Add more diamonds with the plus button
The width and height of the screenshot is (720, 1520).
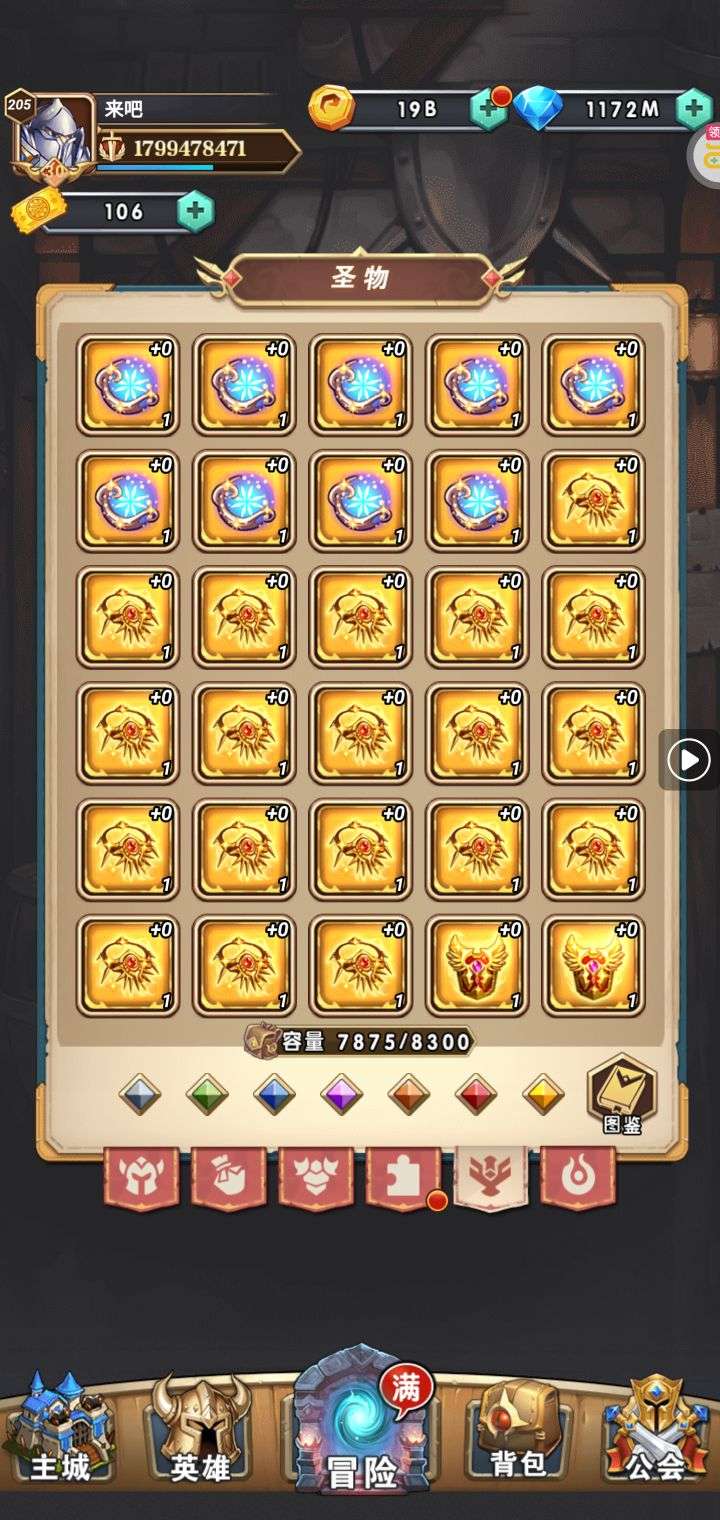coord(693,109)
